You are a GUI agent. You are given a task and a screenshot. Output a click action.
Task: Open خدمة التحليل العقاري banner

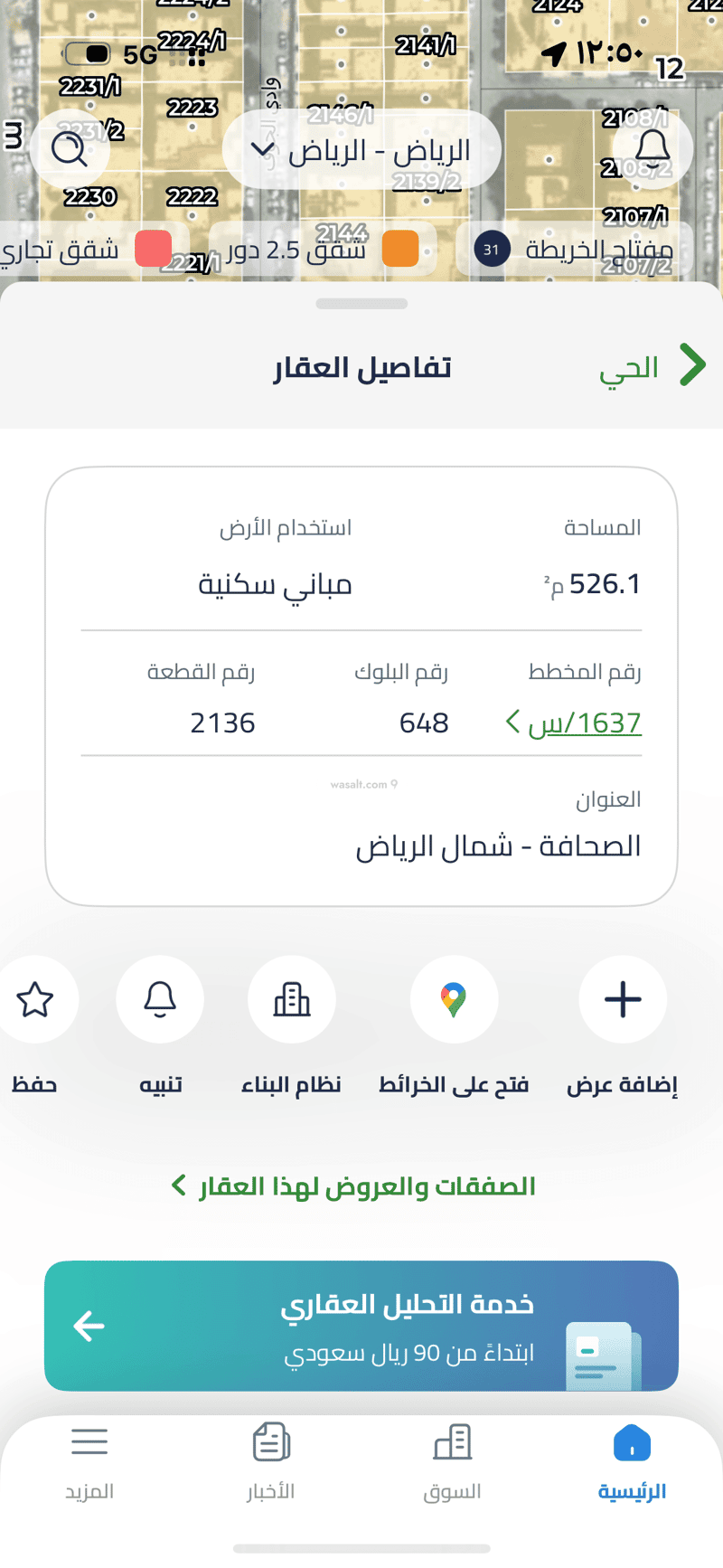pos(361,1326)
